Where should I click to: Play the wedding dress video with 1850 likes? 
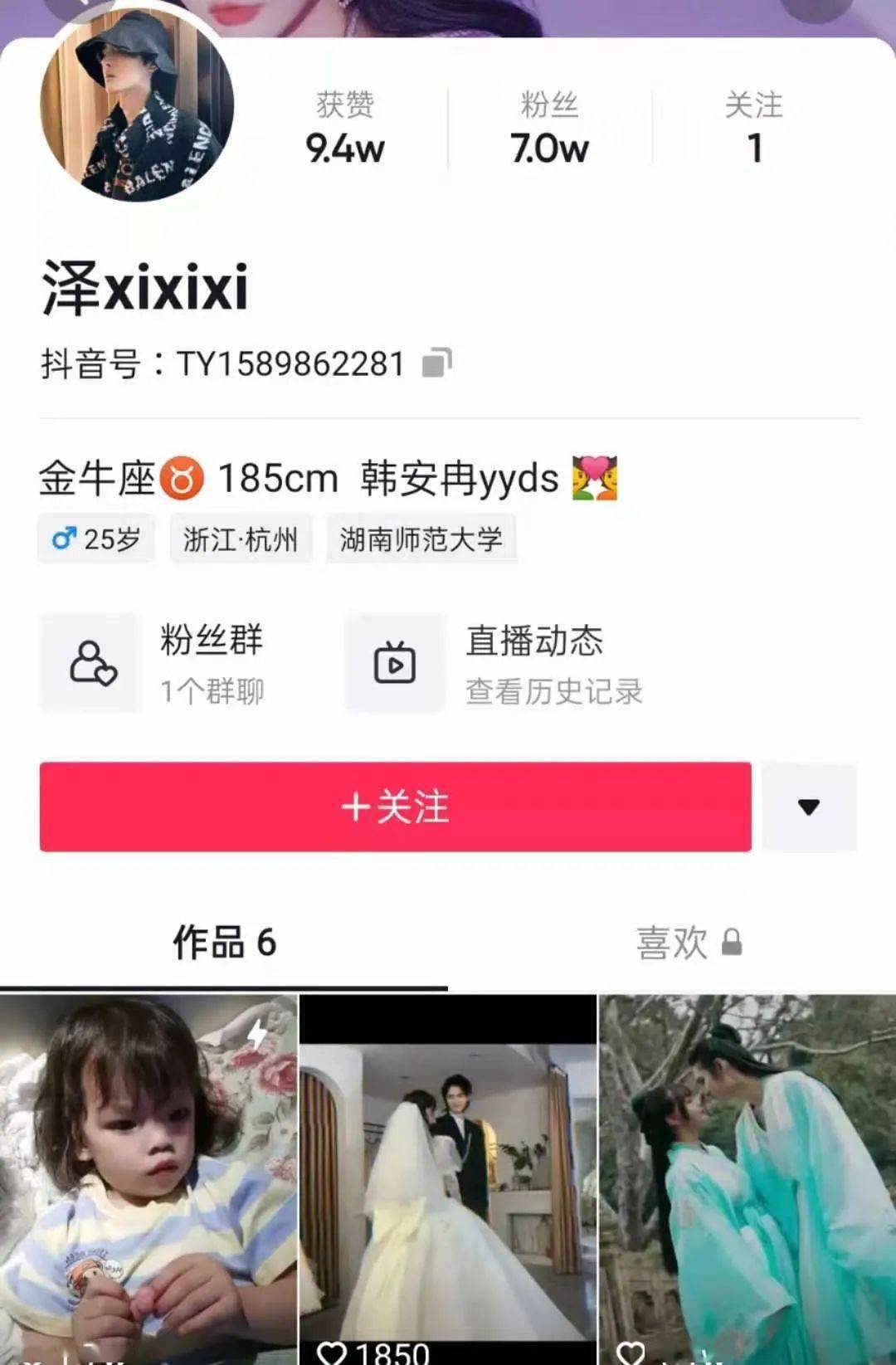448,1178
